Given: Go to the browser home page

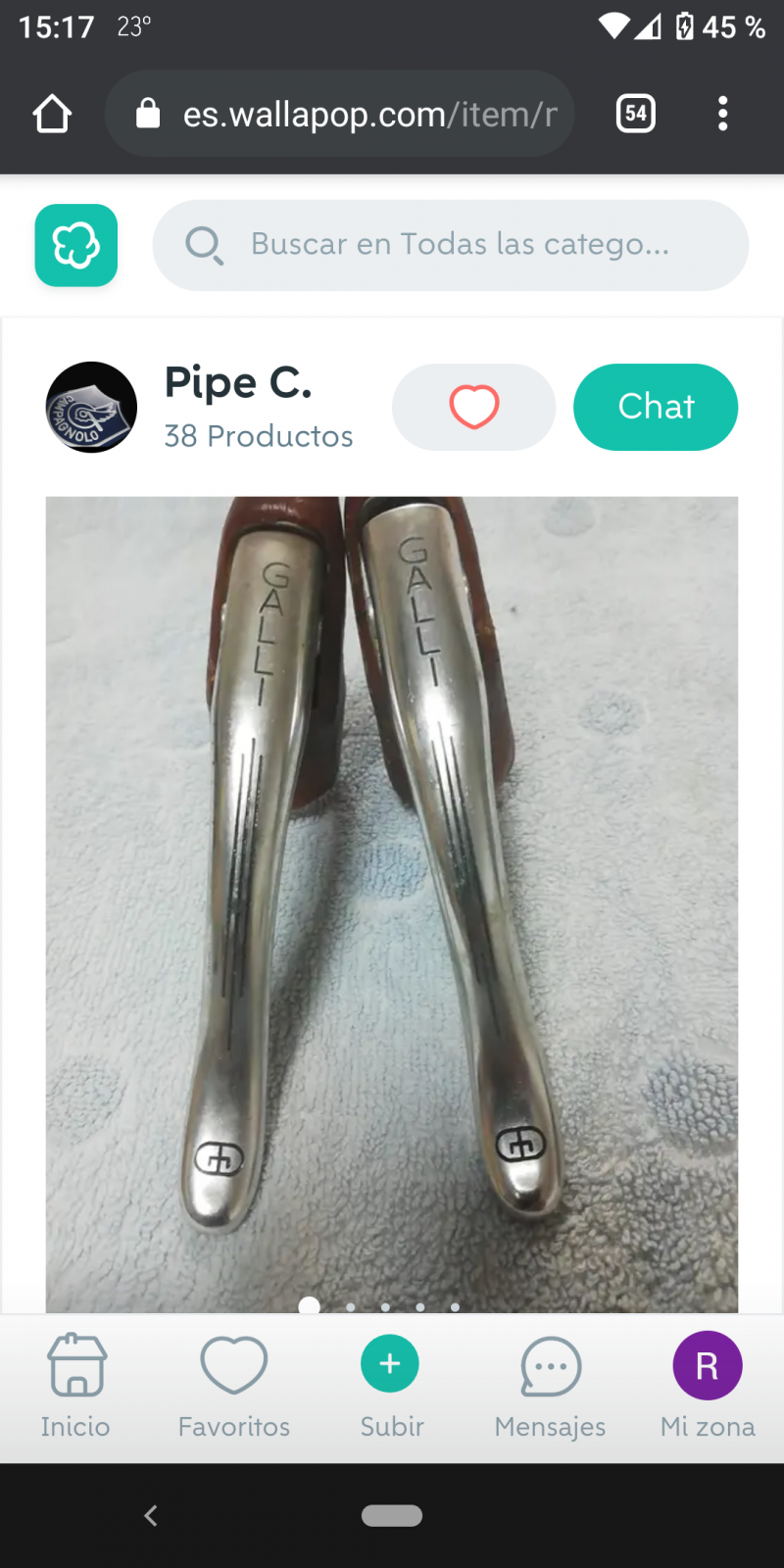Looking at the screenshot, I should click(x=52, y=114).
